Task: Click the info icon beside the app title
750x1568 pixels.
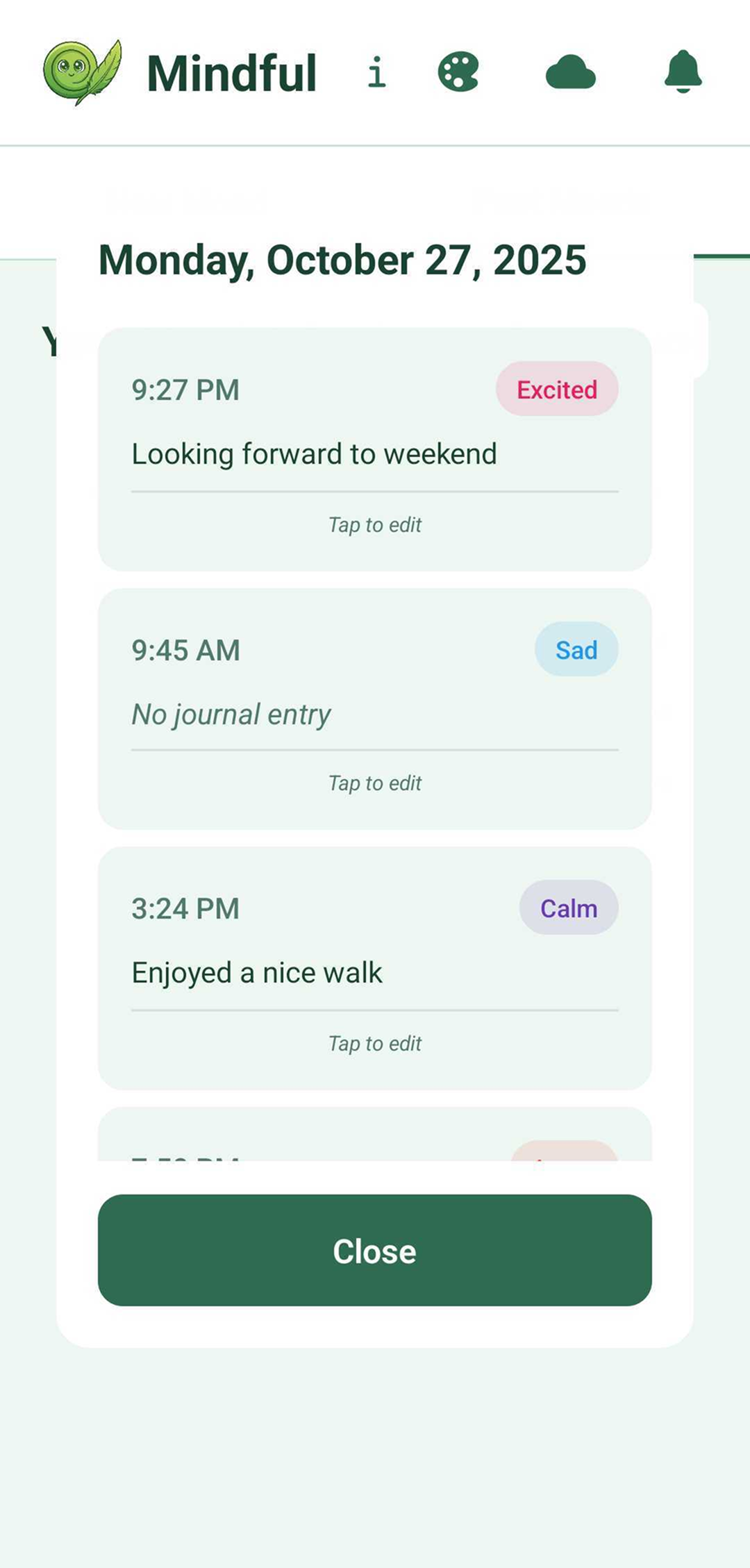Action: click(x=377, y=72)
